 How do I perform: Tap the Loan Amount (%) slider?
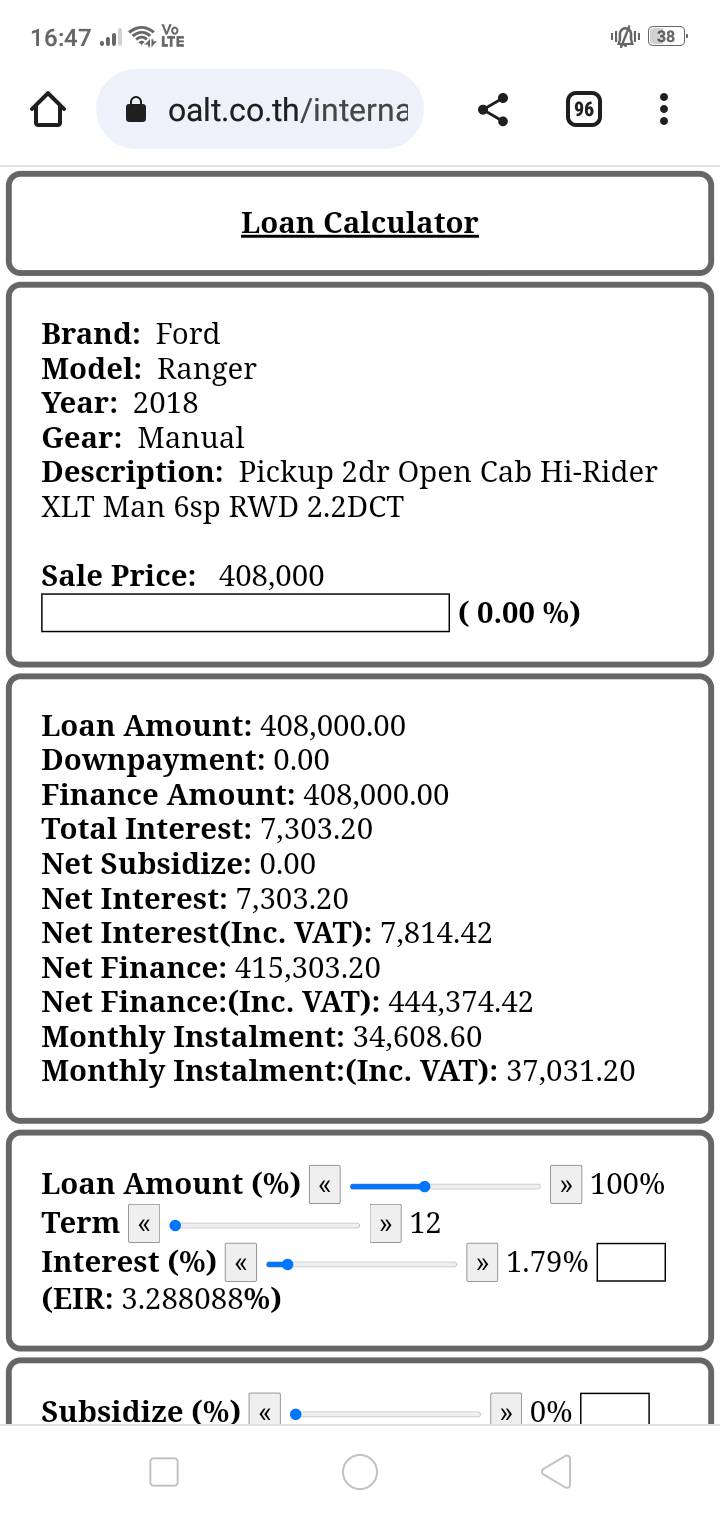click(445, 1186)
